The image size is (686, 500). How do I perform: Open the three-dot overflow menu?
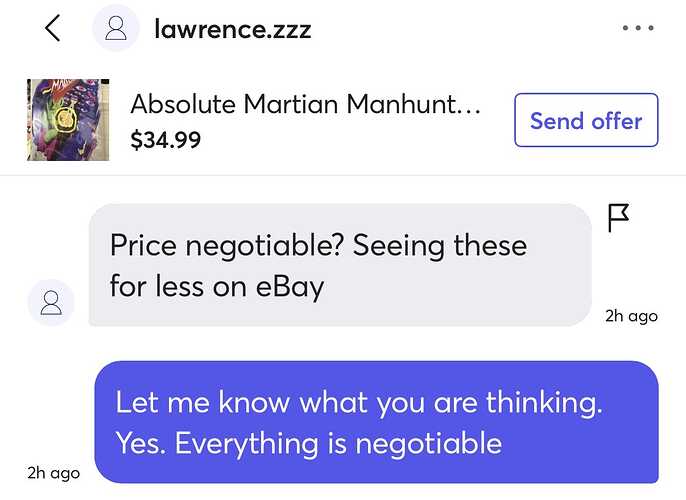(637, 29)
